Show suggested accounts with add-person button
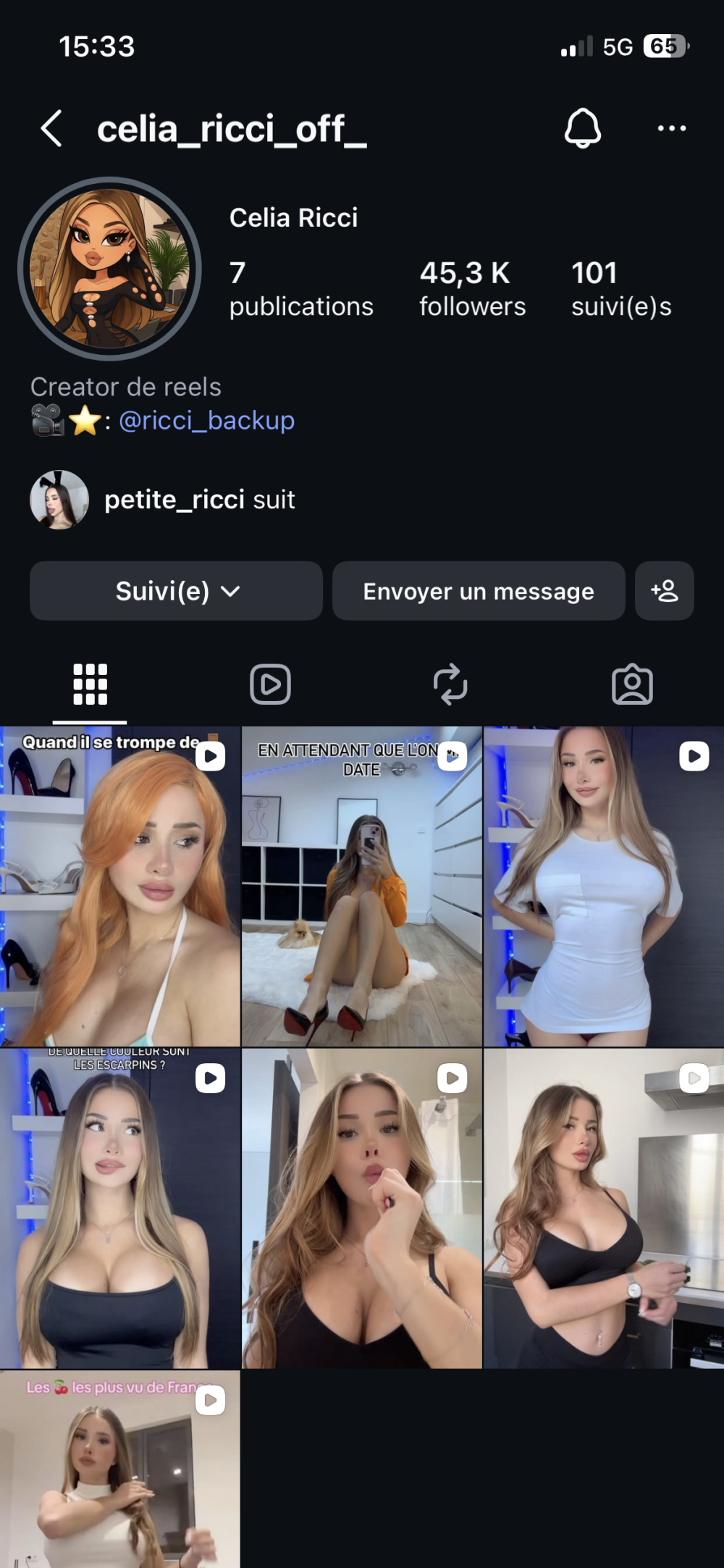This screenshot has height=1568, width=724. [664, 591]
